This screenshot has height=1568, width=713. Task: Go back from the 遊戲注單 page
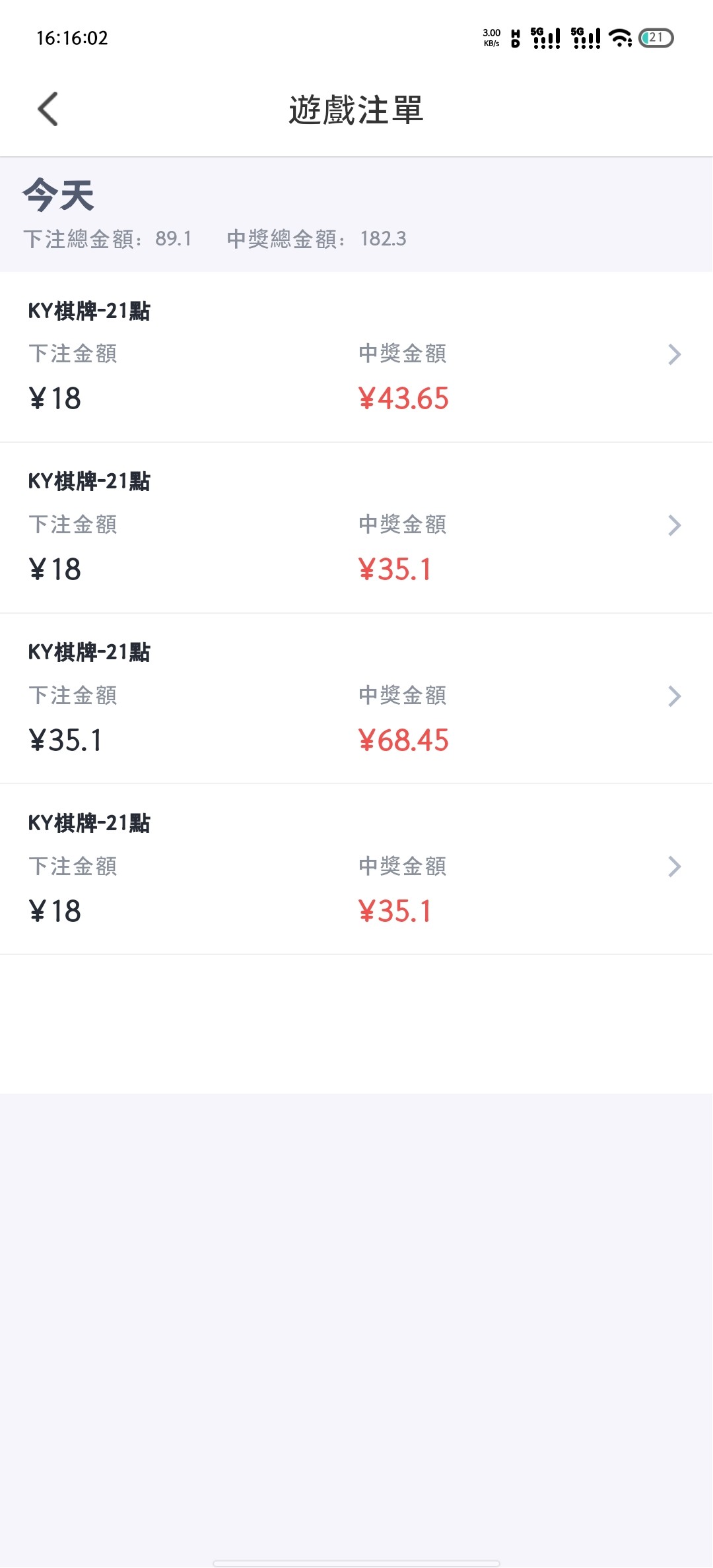click(x=48, y=109)
